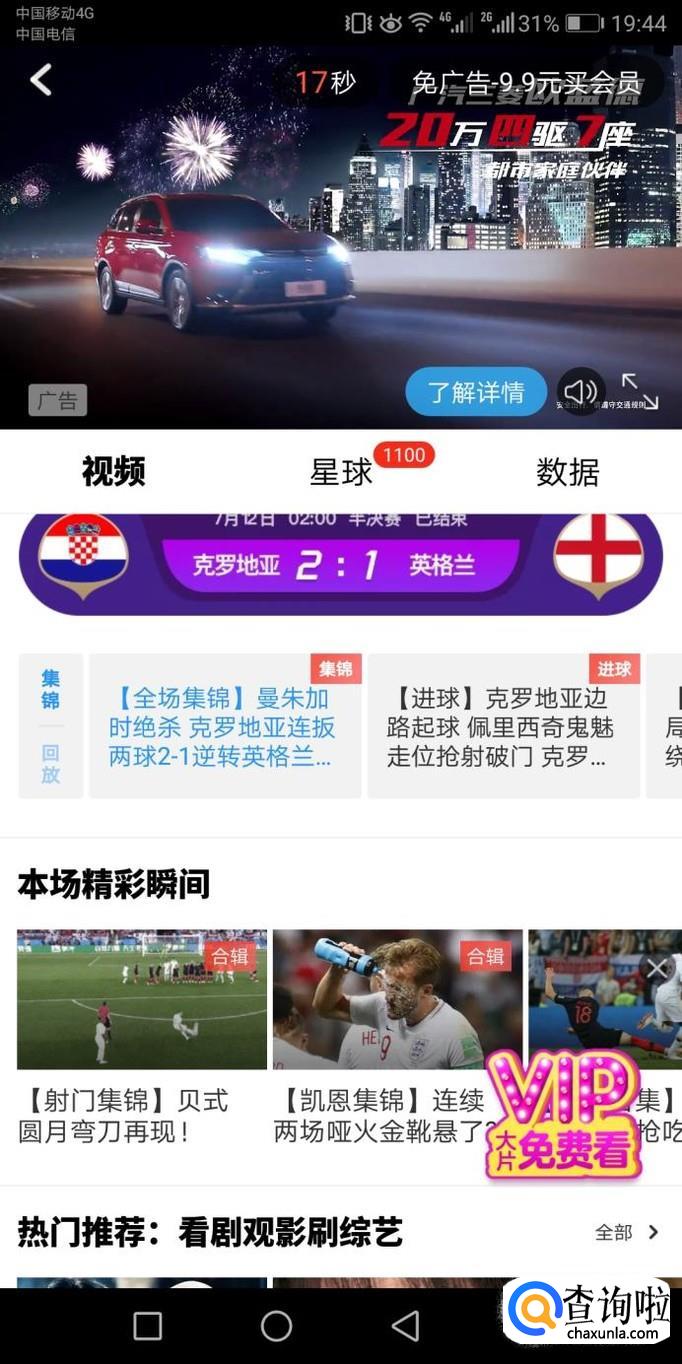Expand the video to fullscreen
The image size is (682, 1364).
[640, 391]
